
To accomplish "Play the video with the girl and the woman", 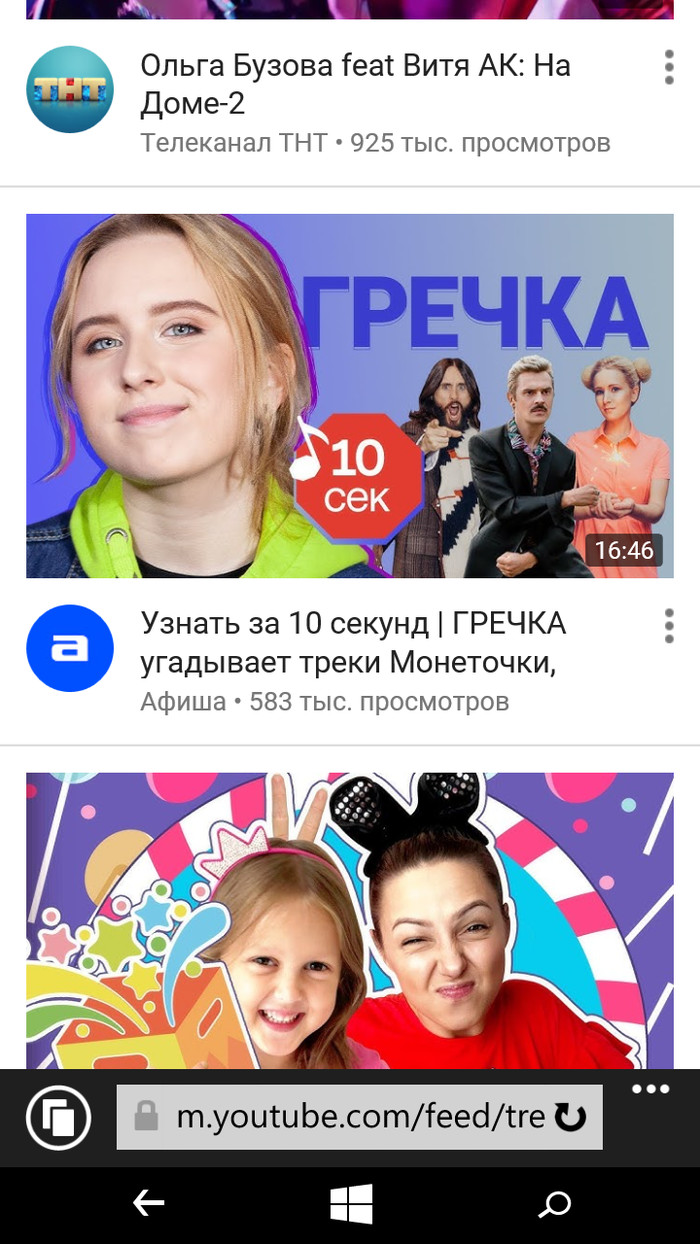I will point(350,920).
